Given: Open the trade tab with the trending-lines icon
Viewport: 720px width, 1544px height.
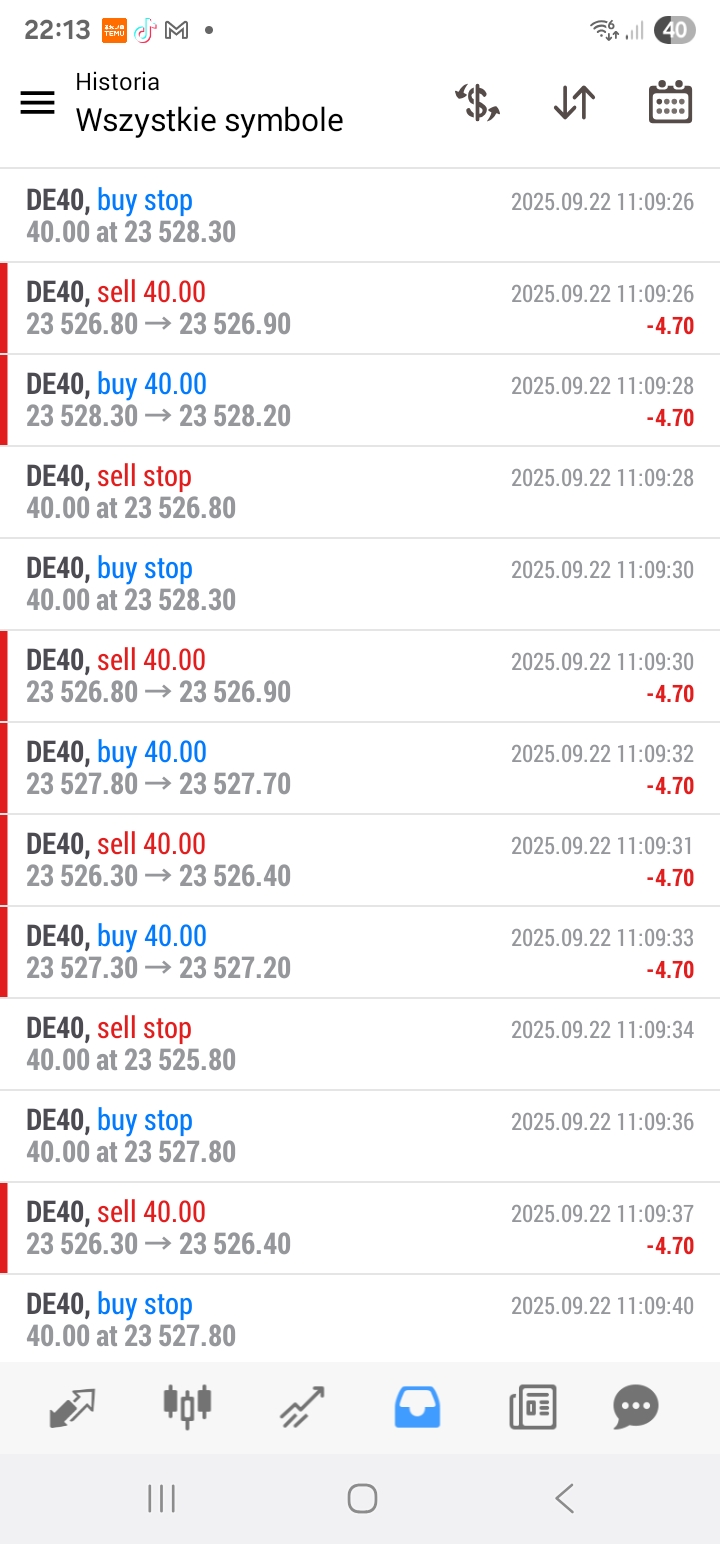Looking at the screenshot, I should [x=303, y=1407].
